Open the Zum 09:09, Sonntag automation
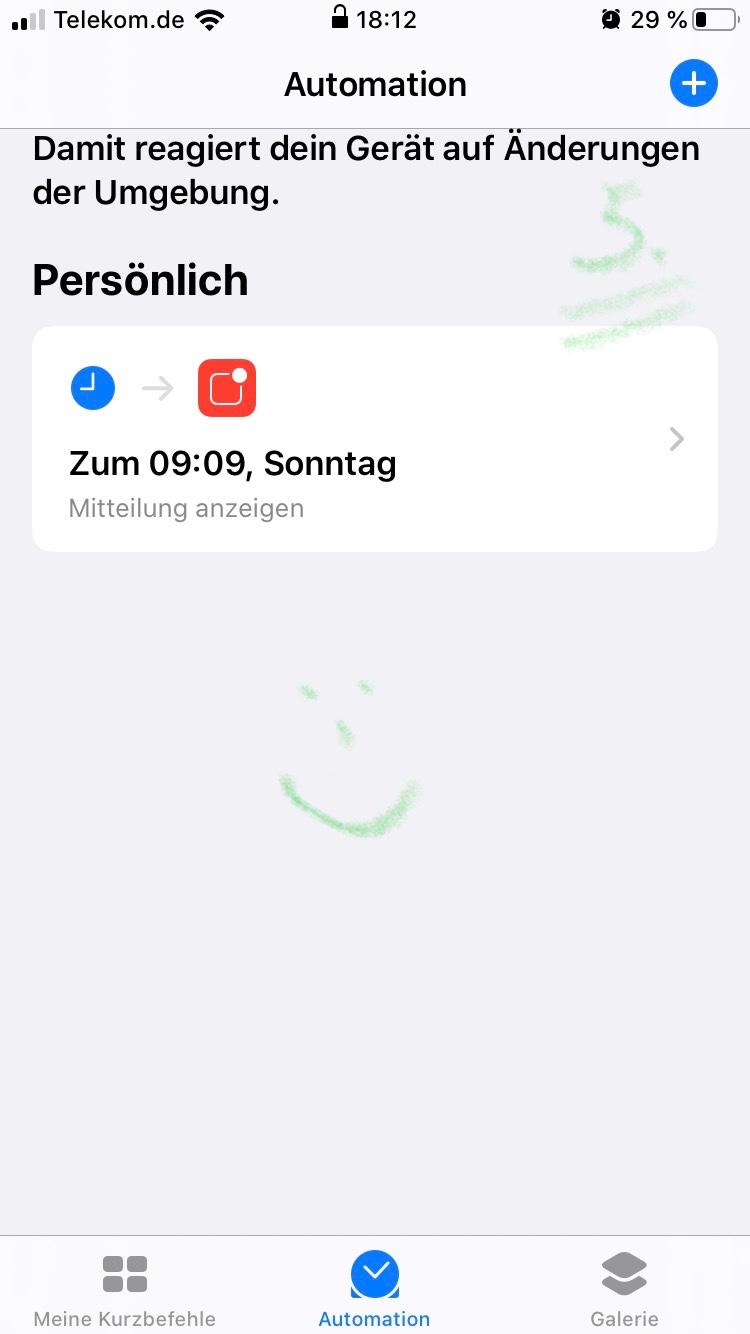750x1334 pixels. click(x=375, y=439)
